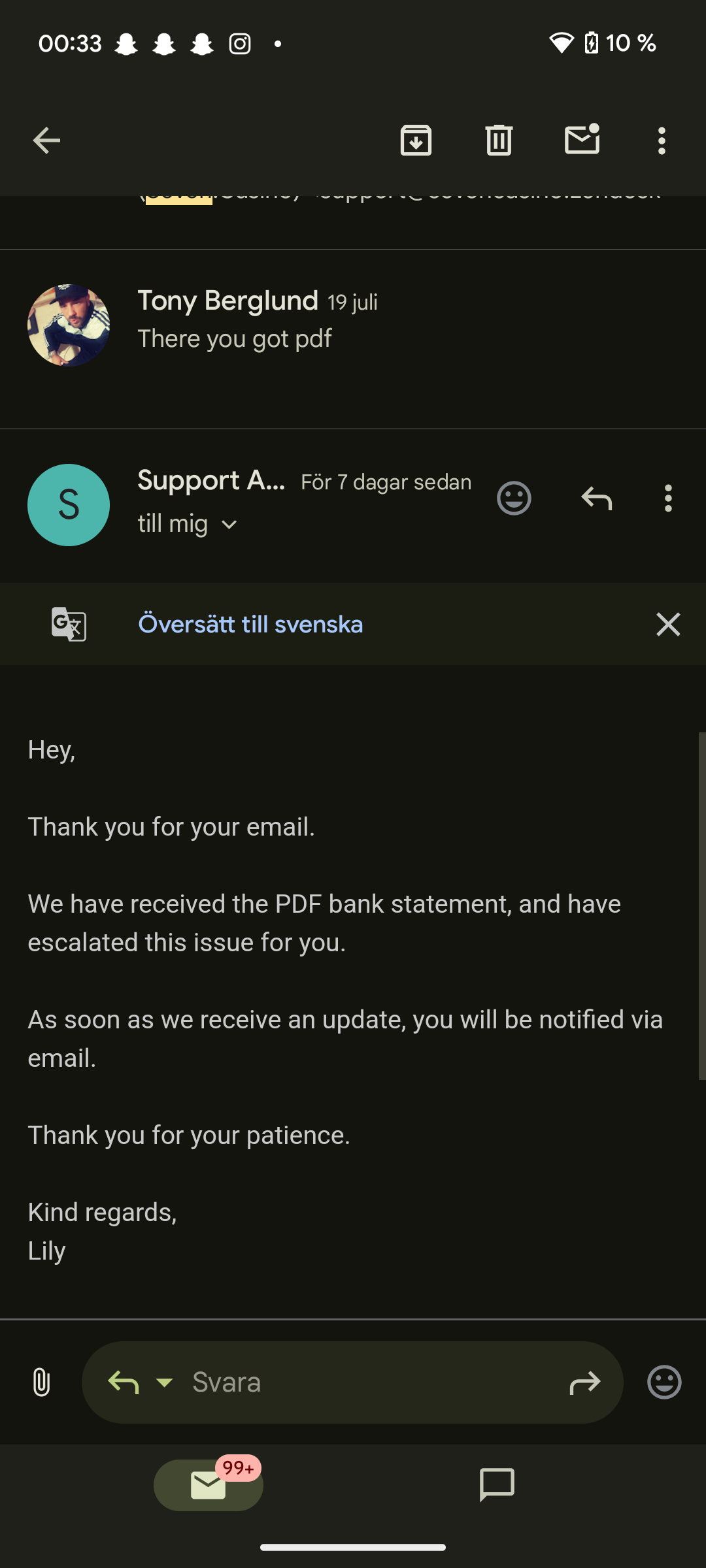This screenshot has width=706, height=1568.
Task: Reply to Support's message with arrow icon
Action: (x=596, y=498)
